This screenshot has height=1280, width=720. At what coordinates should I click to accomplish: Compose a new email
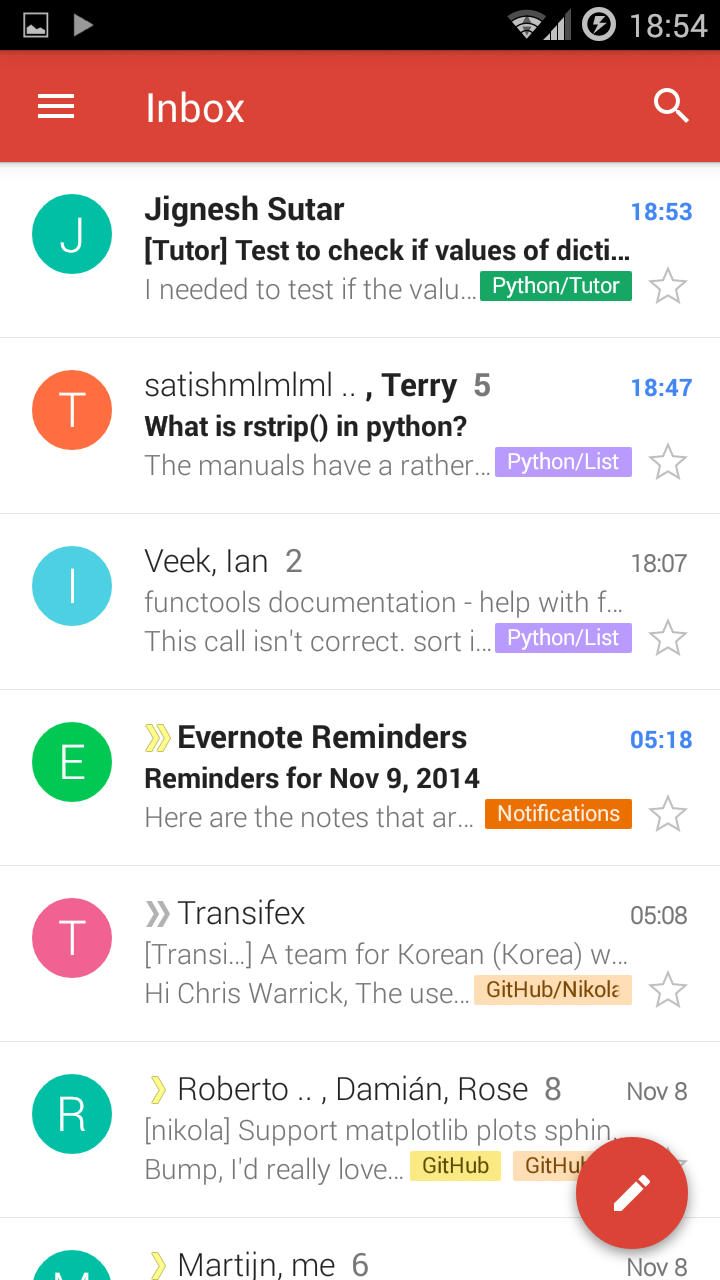pyautogui.click(x=631, y=1193)
